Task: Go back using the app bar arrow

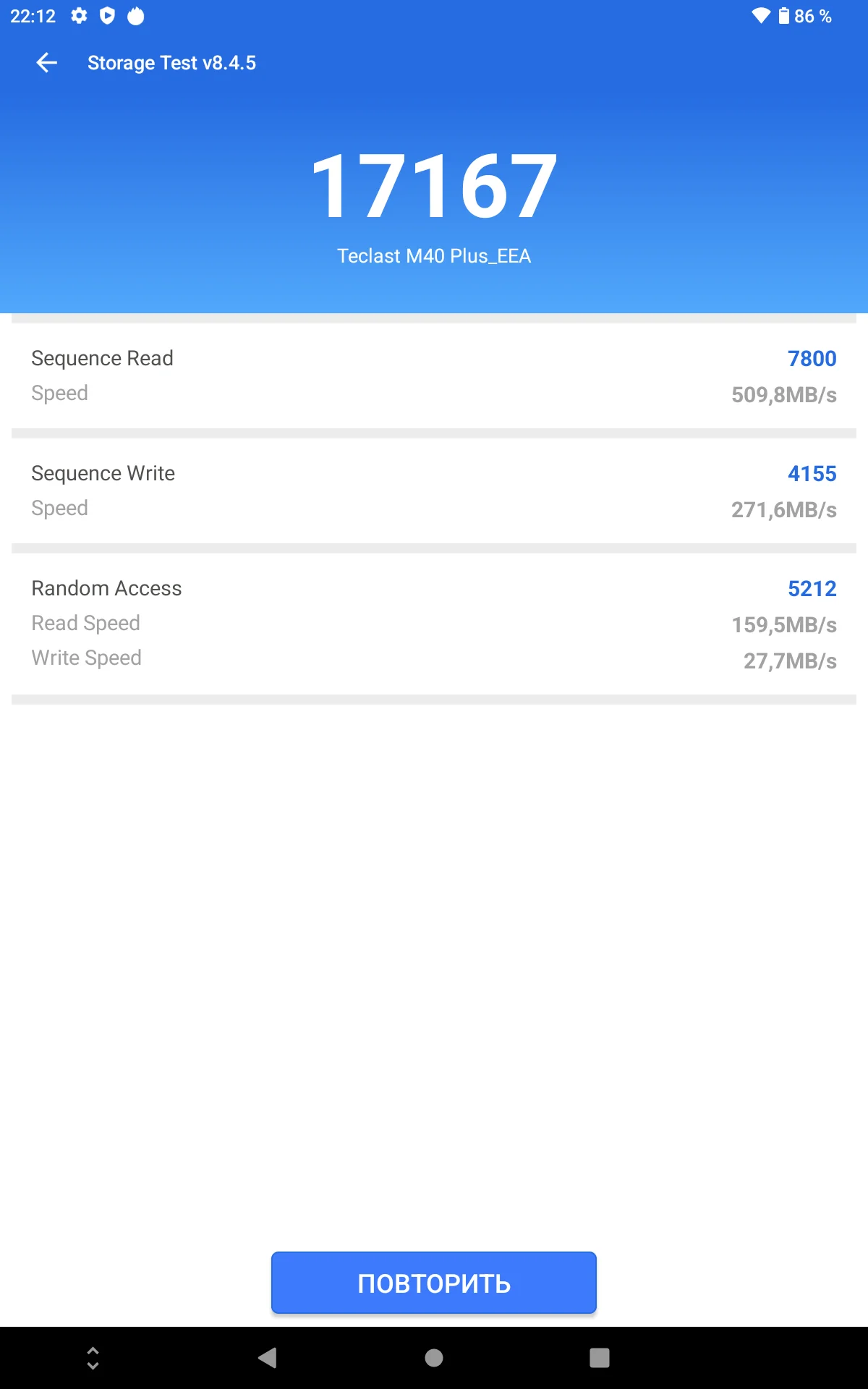Action: click(x=46, y=63)
